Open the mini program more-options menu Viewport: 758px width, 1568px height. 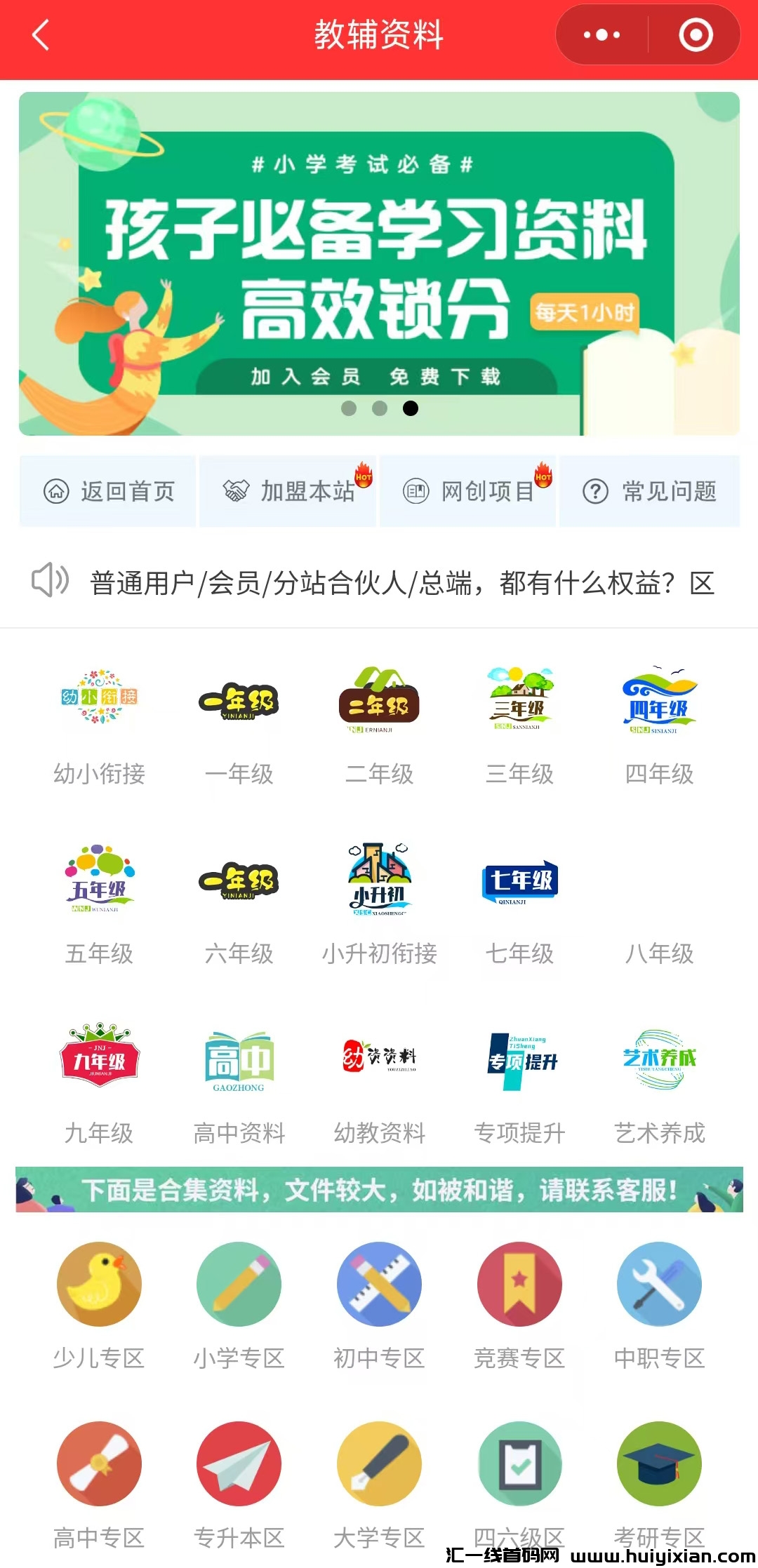coord(601,35)
